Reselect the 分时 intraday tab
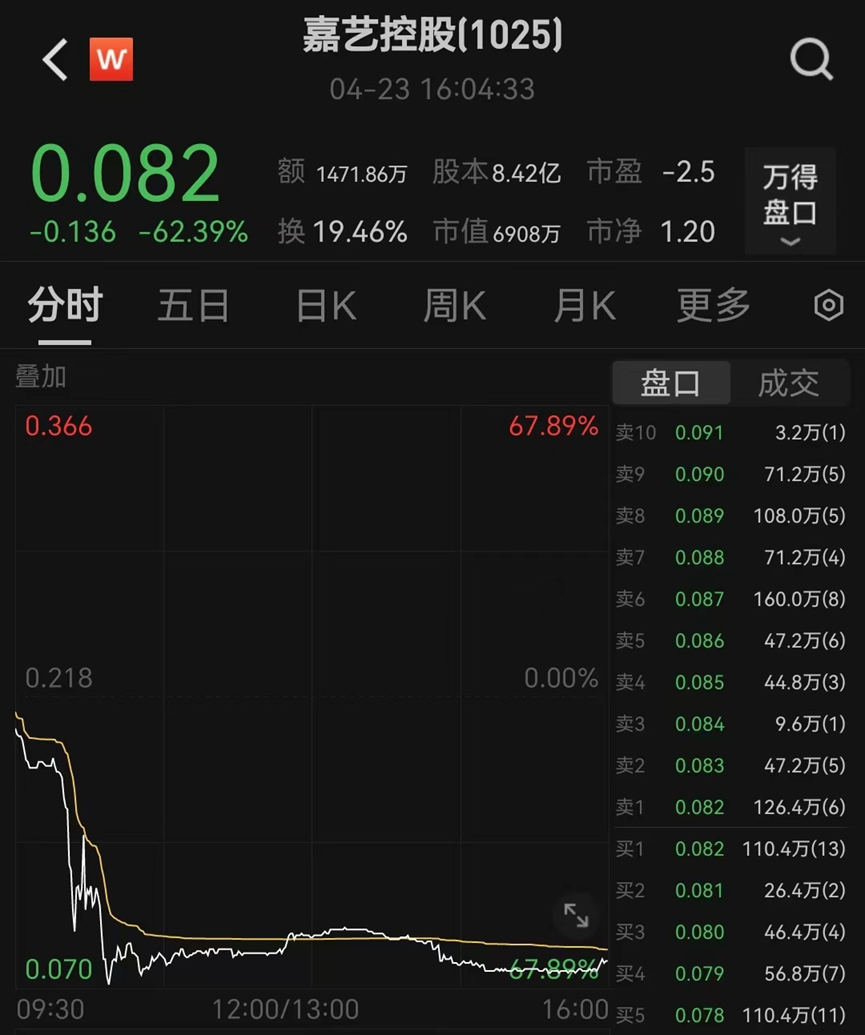 point(64,305)
